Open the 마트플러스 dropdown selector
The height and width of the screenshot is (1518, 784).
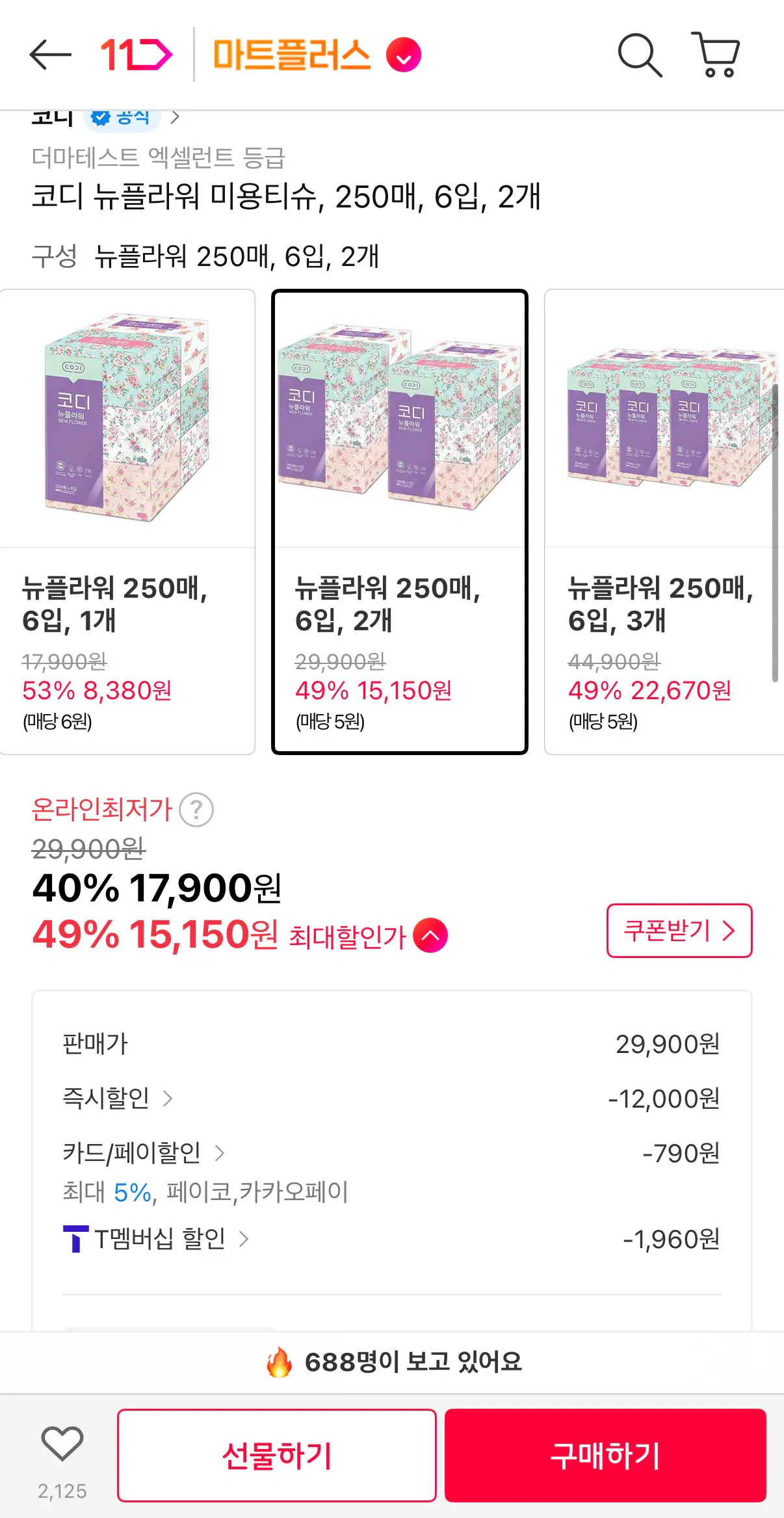click(404, 56)
